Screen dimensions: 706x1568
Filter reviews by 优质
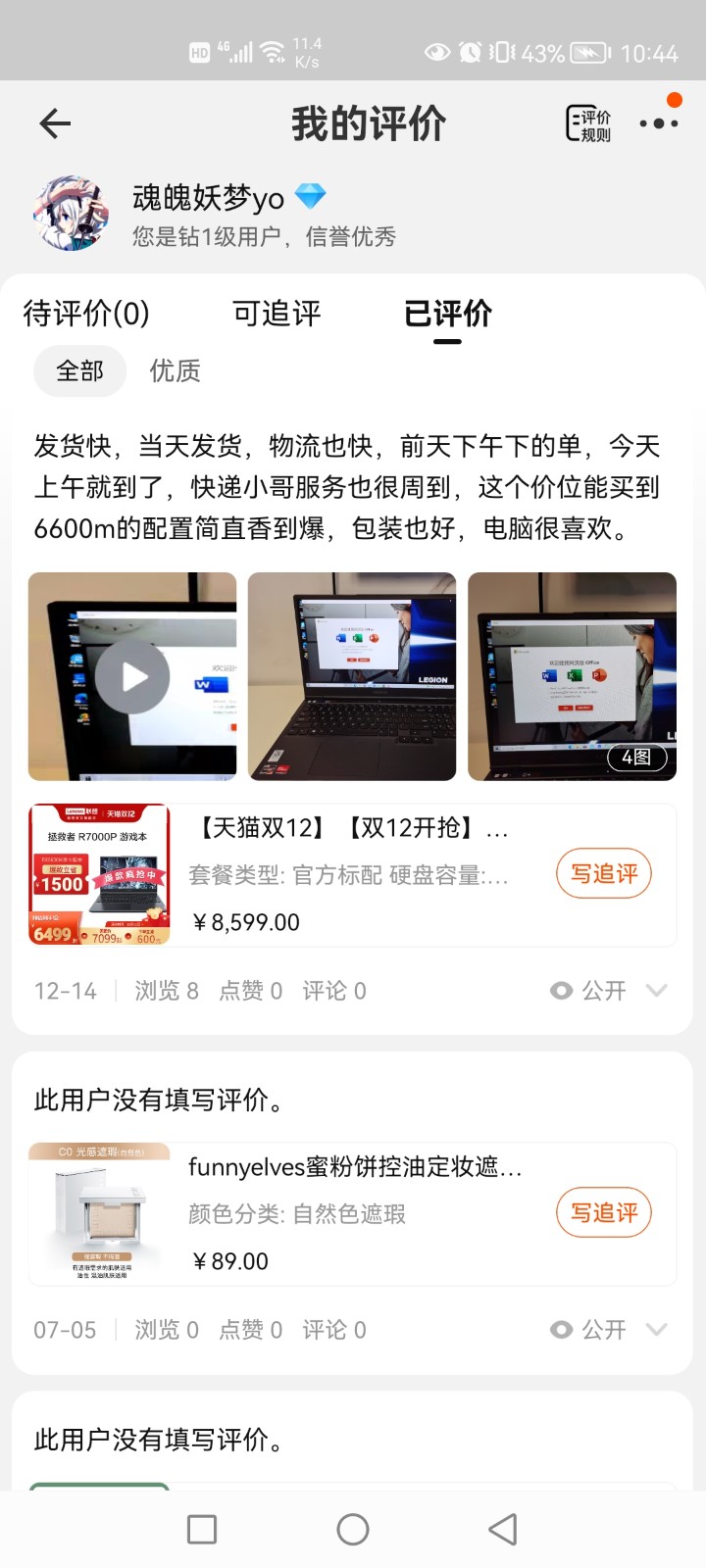[175, 370]
